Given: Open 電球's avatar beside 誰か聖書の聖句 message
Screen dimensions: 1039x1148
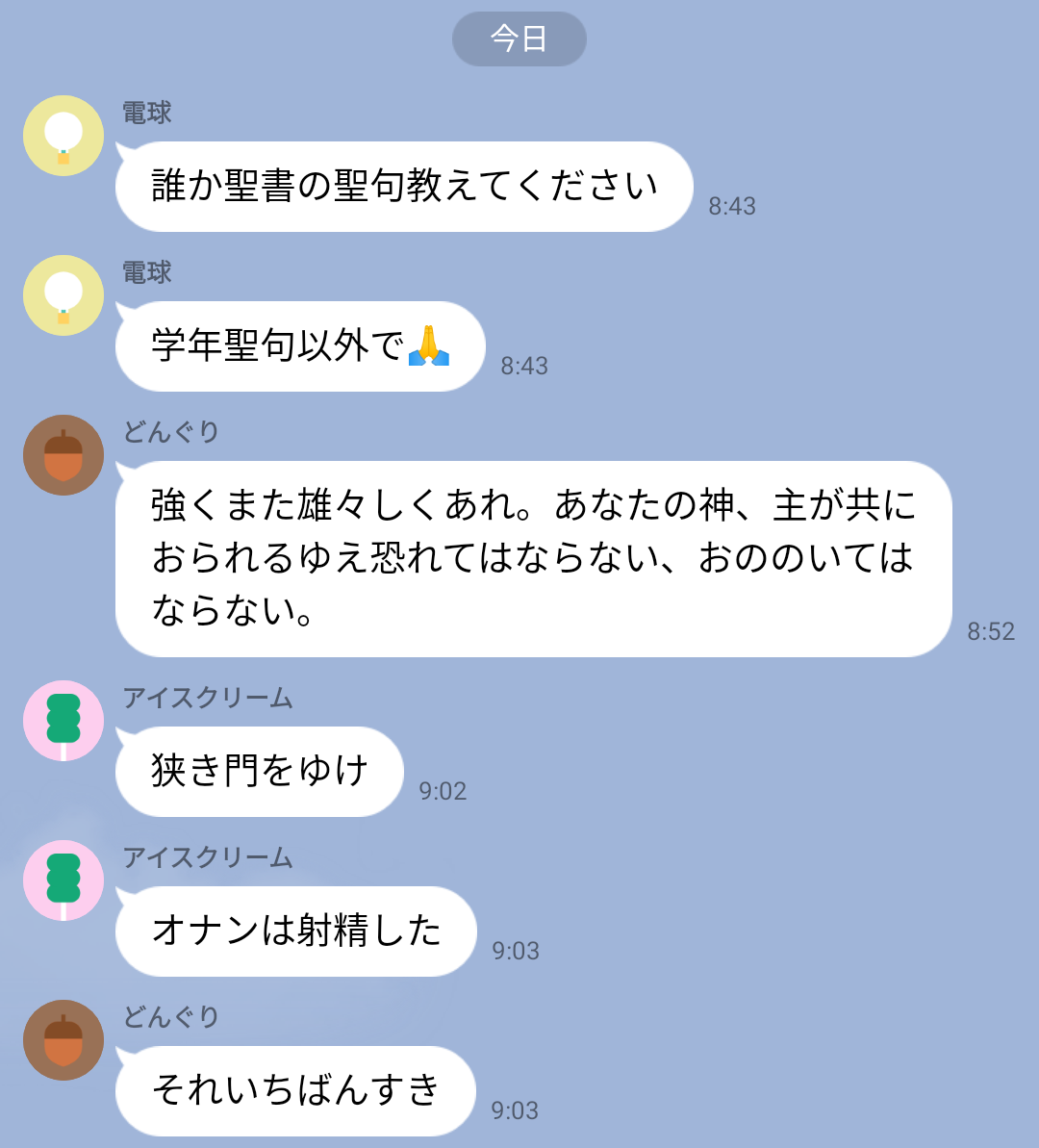Looking at the screenshot, I should [x=63, y=136].
